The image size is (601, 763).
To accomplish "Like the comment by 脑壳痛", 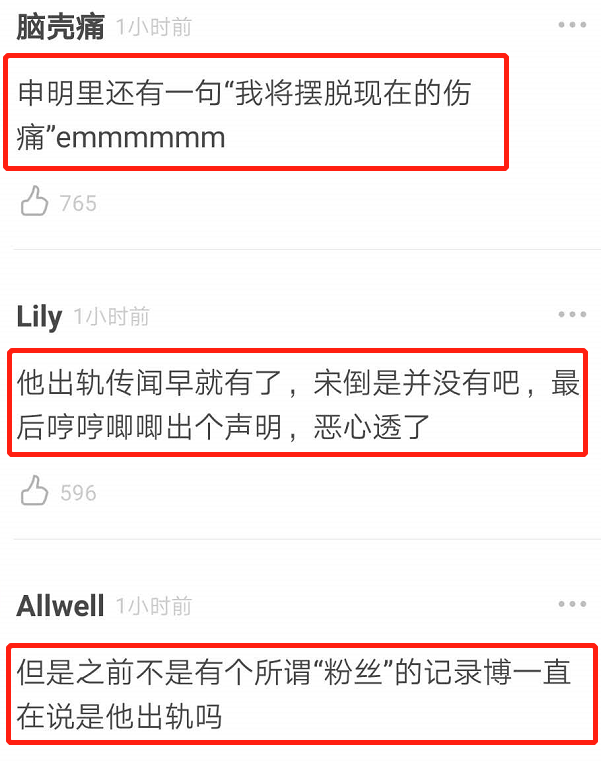I will [35, 203].
